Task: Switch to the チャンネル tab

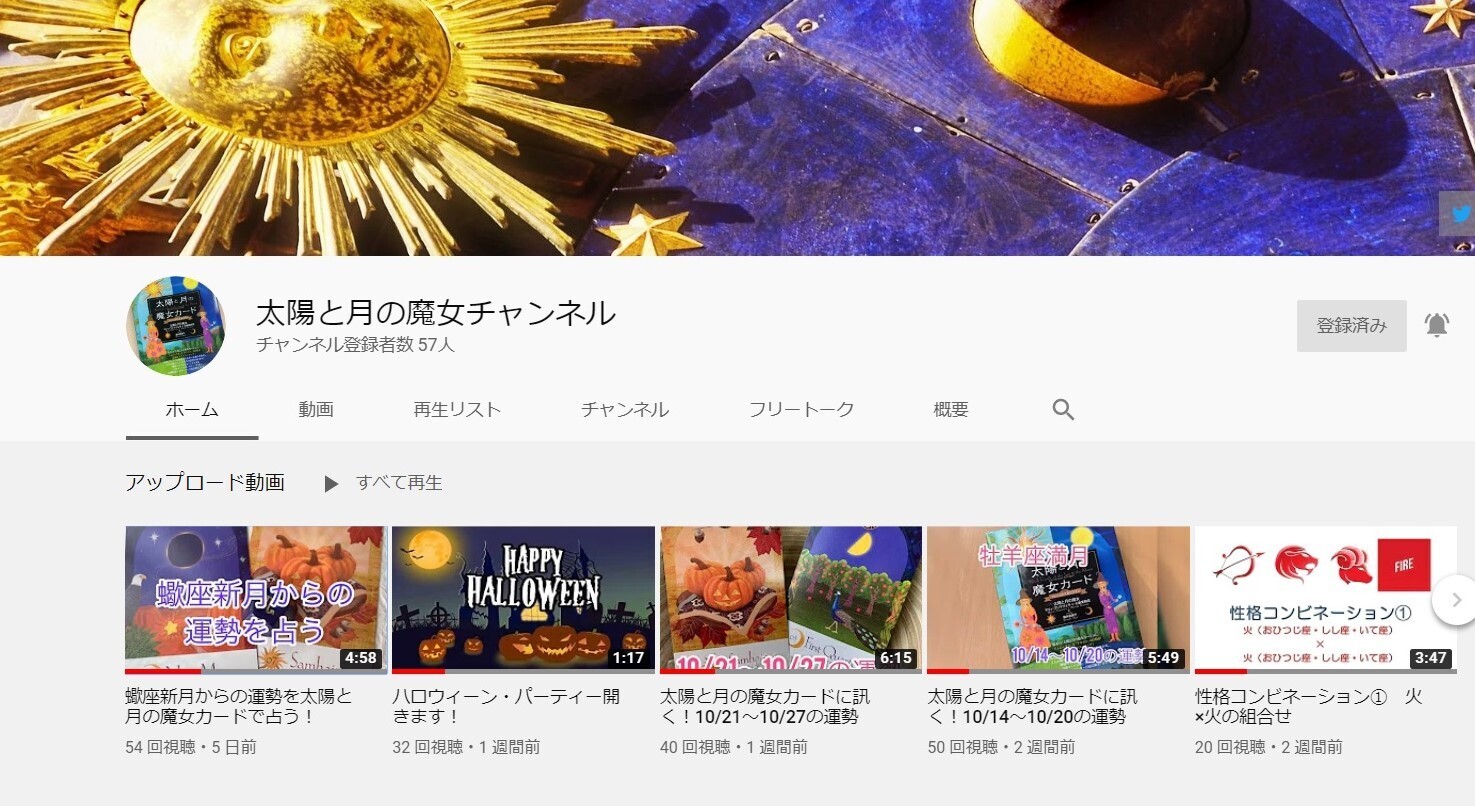Action: point(625,410)
